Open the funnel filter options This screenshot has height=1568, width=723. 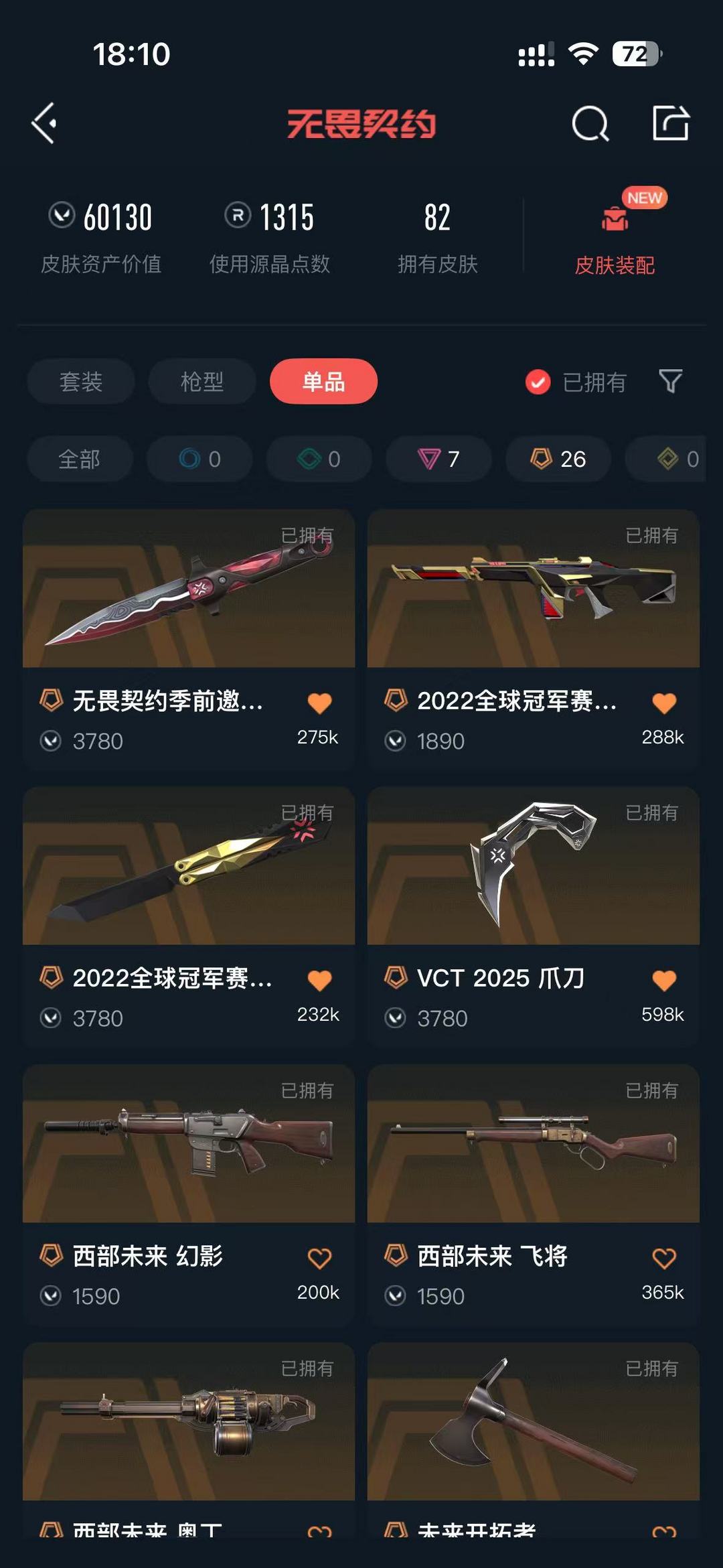[670, 382]
